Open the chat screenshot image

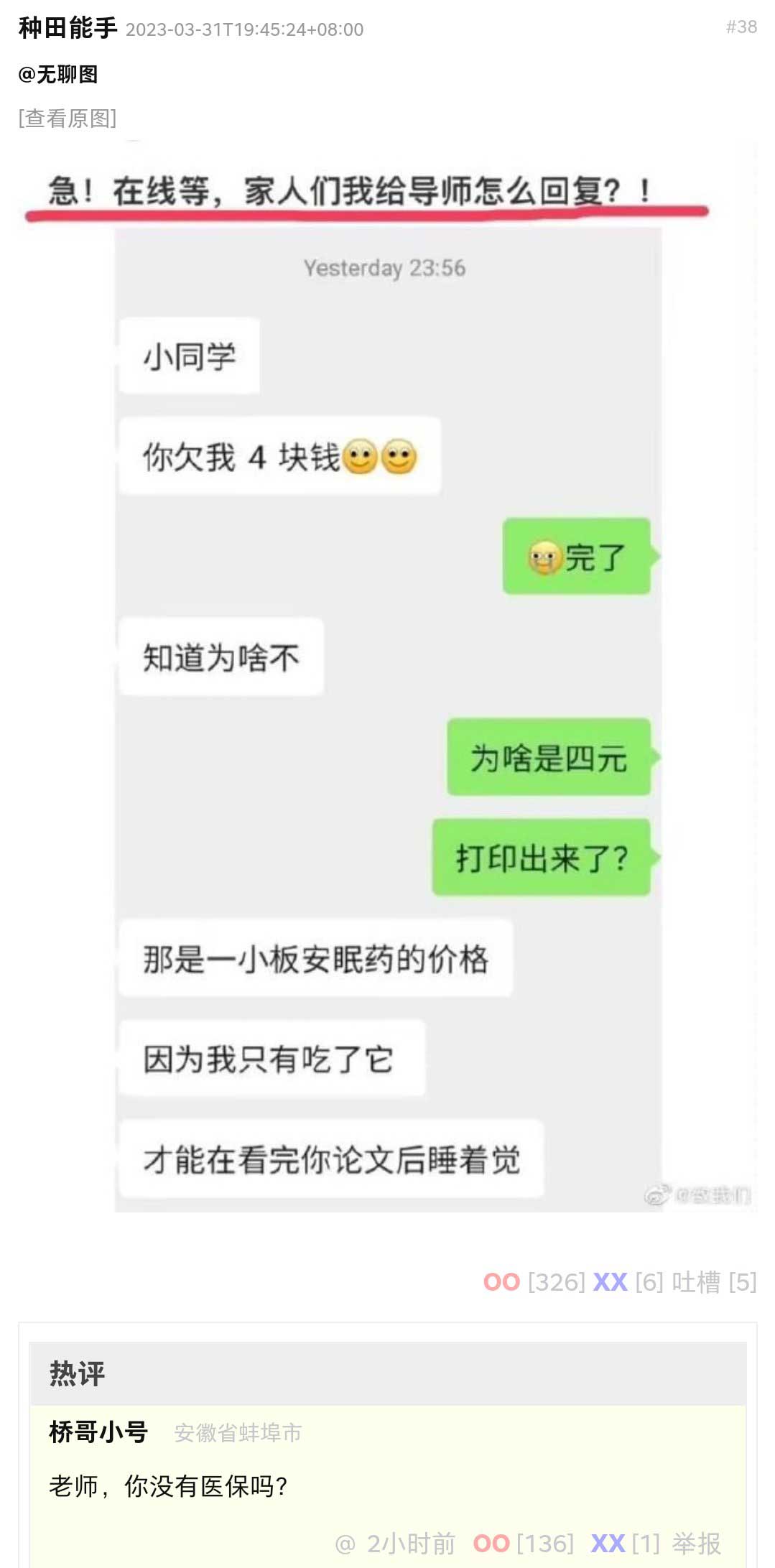click(388, 675)
